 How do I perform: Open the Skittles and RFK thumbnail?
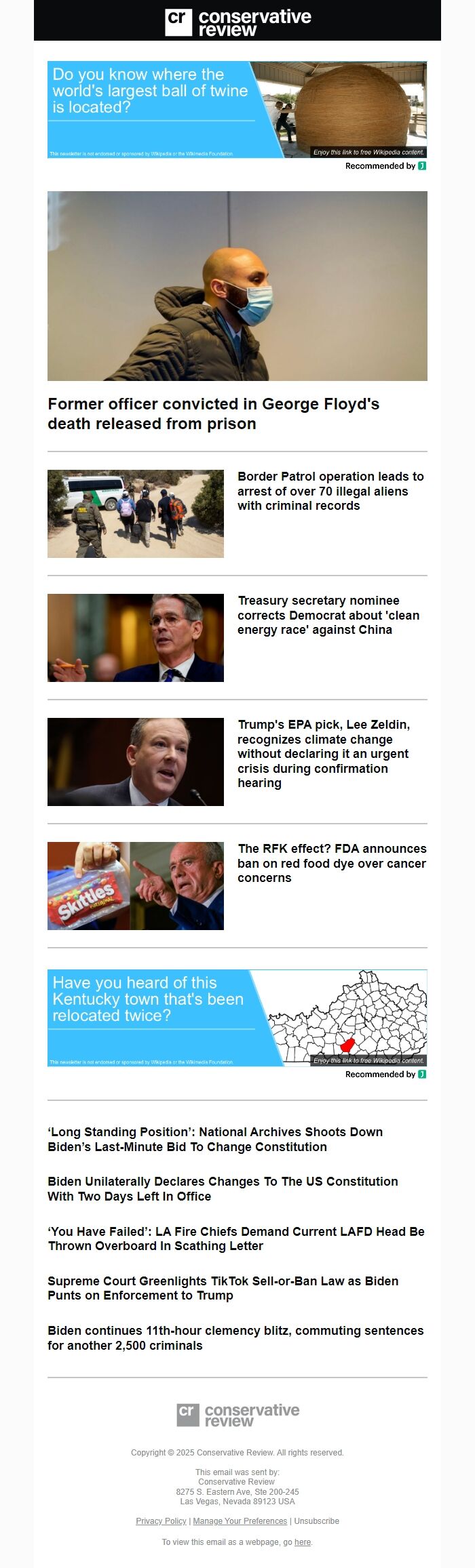[136, 886]
